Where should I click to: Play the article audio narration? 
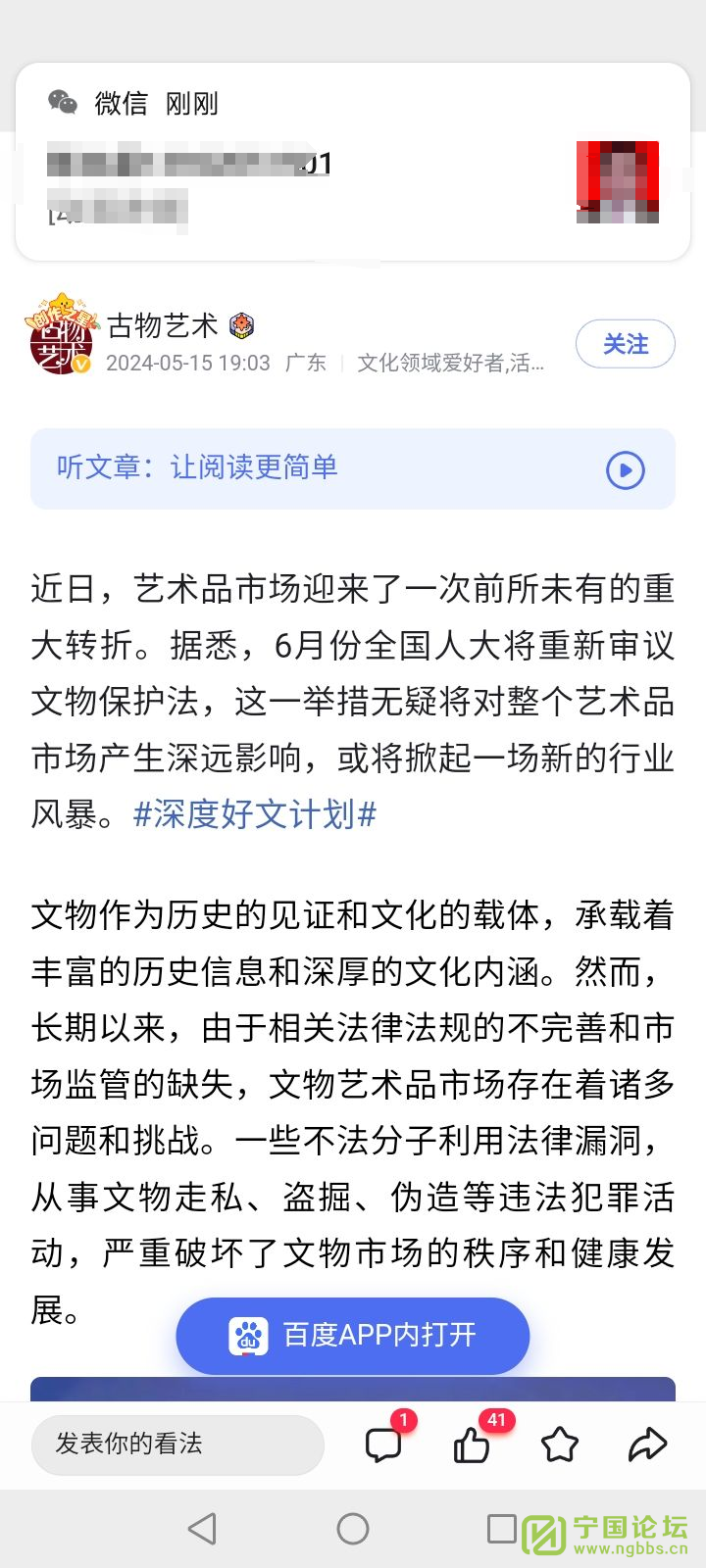point(625,470)
